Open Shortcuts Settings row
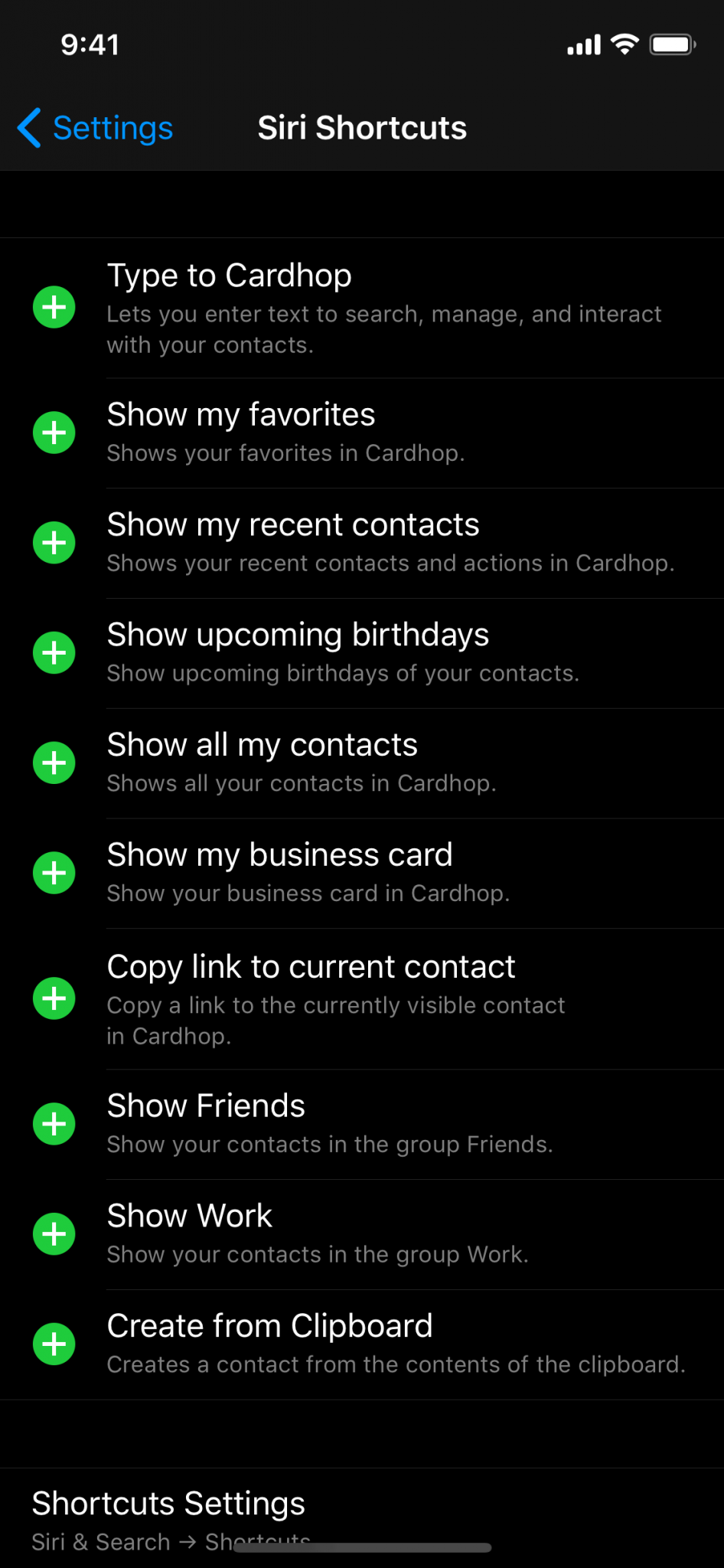The height and width of the screenshot is (1568, 724). (x=362, y=1518)
